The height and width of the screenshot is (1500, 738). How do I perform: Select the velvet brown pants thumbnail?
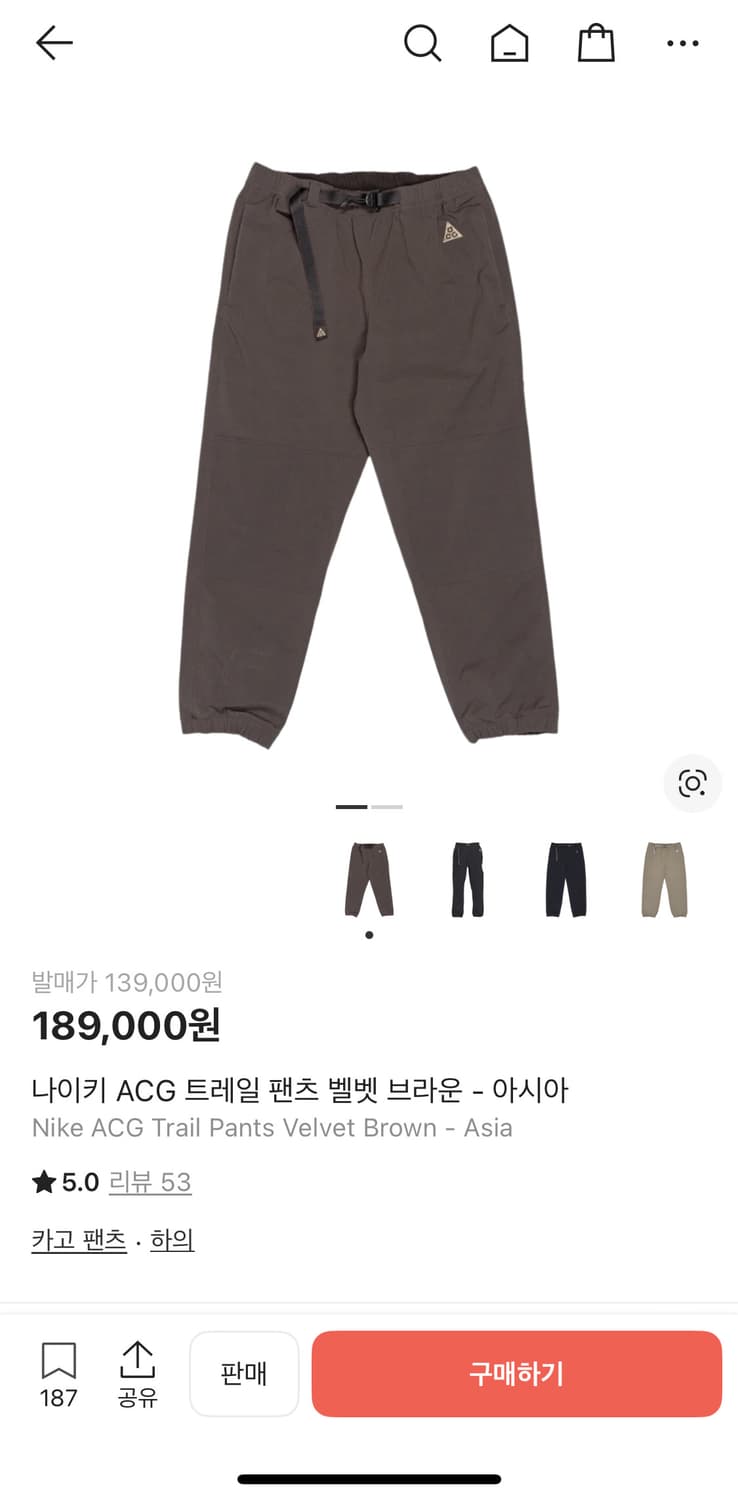(368, 880)
